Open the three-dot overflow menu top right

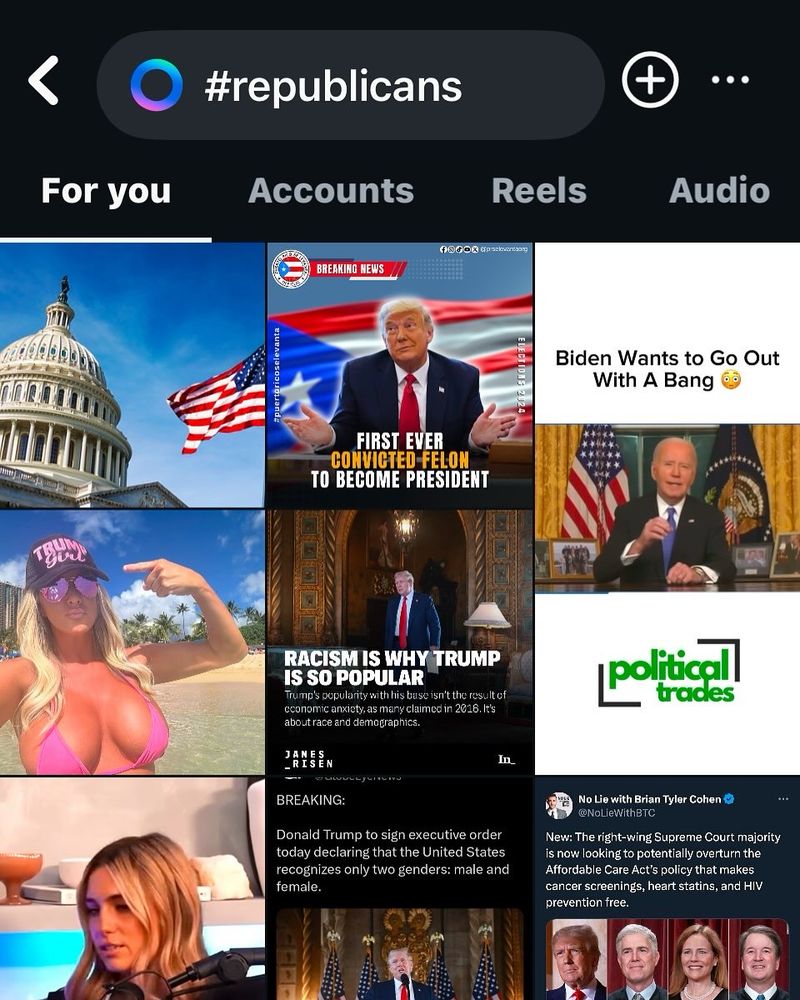(x=733, y=80)
